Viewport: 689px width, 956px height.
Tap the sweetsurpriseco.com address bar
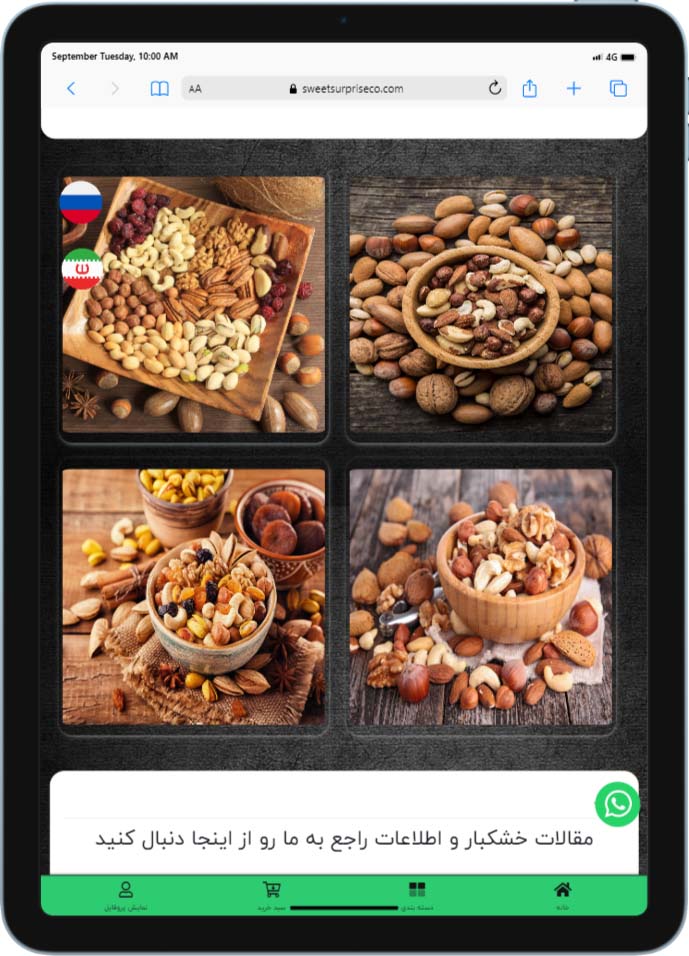click(x=345, y=89)
